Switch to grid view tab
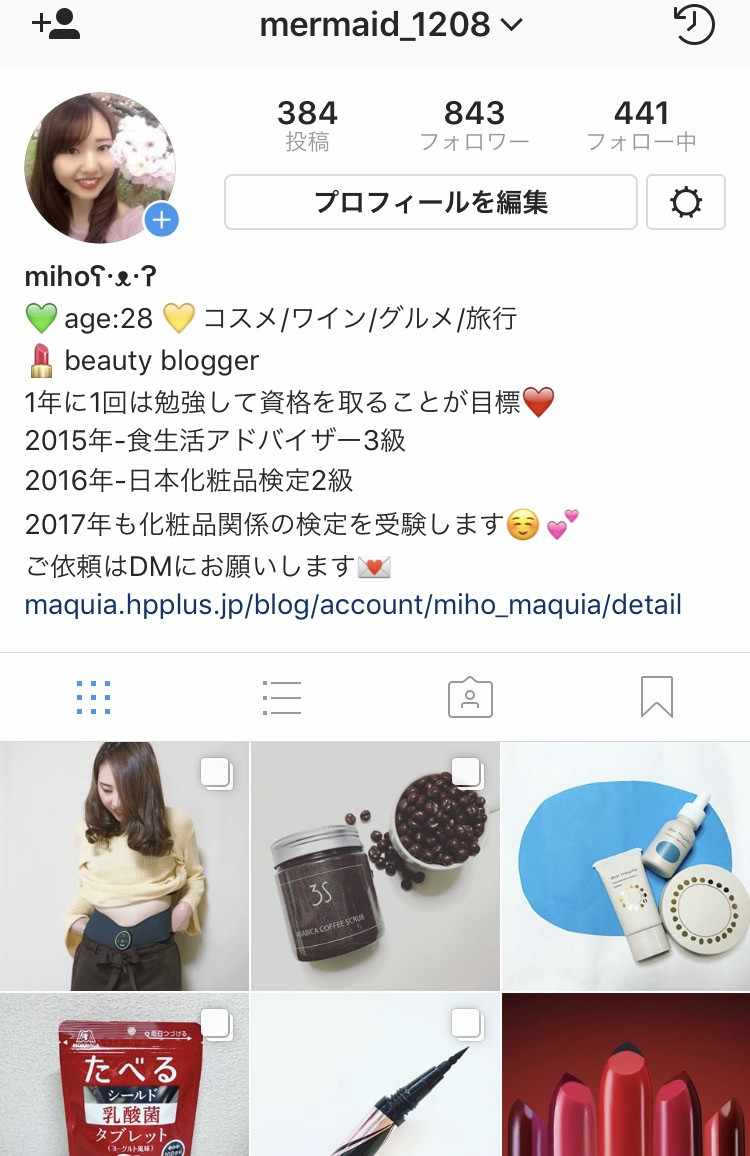Screen dimensions: 750x1156 point(94,697)
